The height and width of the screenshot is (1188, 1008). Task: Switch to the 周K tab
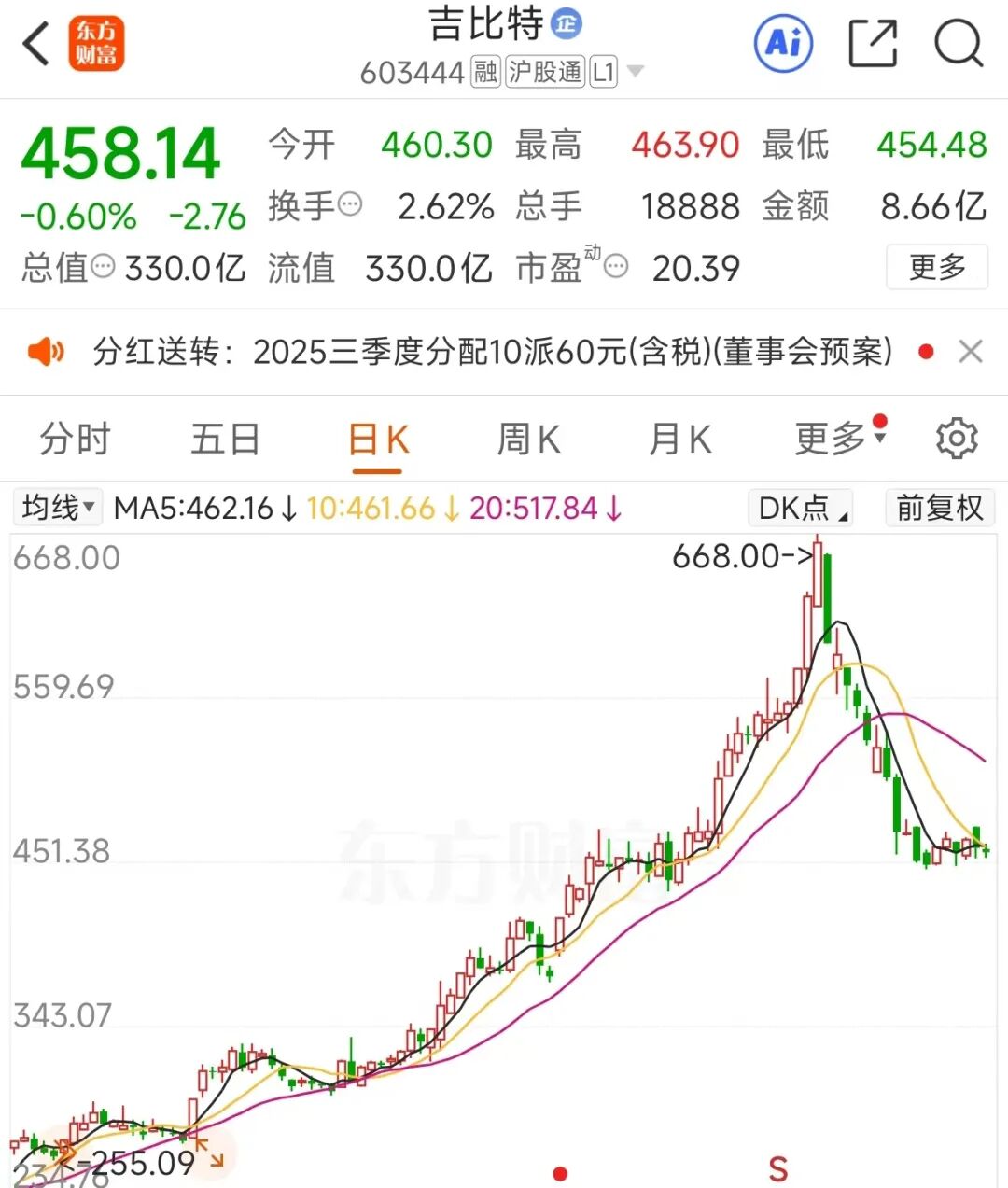[528, 439]
